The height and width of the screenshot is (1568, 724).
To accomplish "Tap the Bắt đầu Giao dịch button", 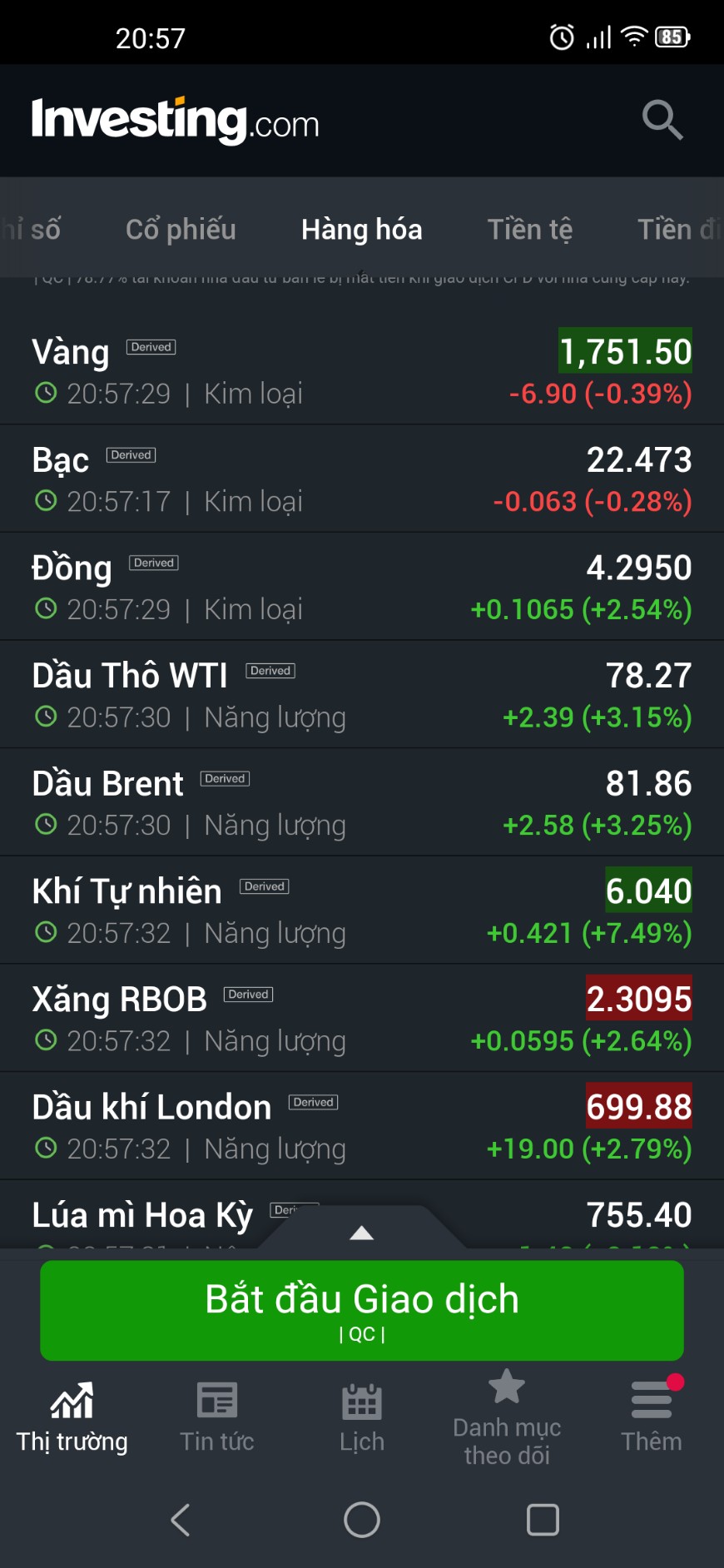I will pyautogui.click(x=361, y=1310).
